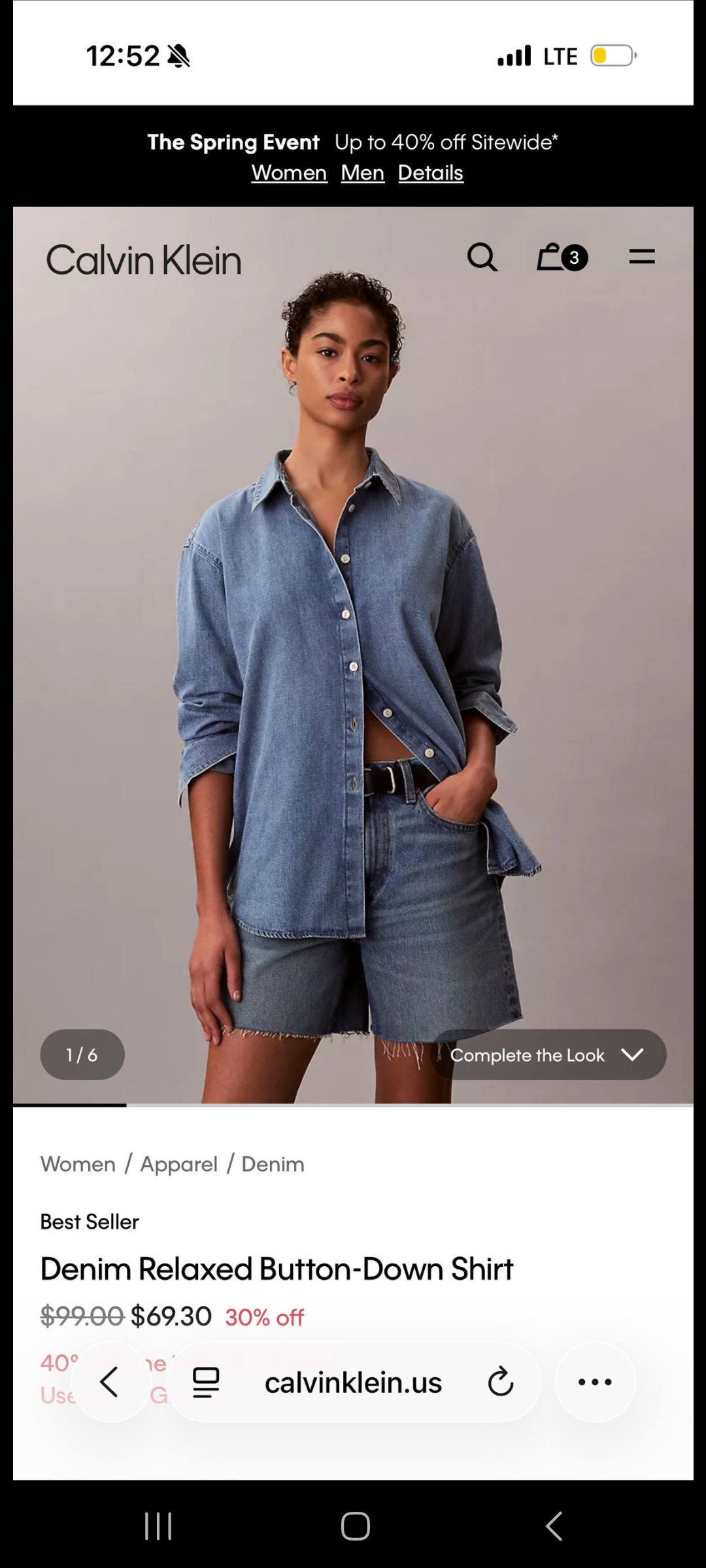Tap the calvinklein.us address bar
The image size is (706, 1568).
coord(353,1382)
